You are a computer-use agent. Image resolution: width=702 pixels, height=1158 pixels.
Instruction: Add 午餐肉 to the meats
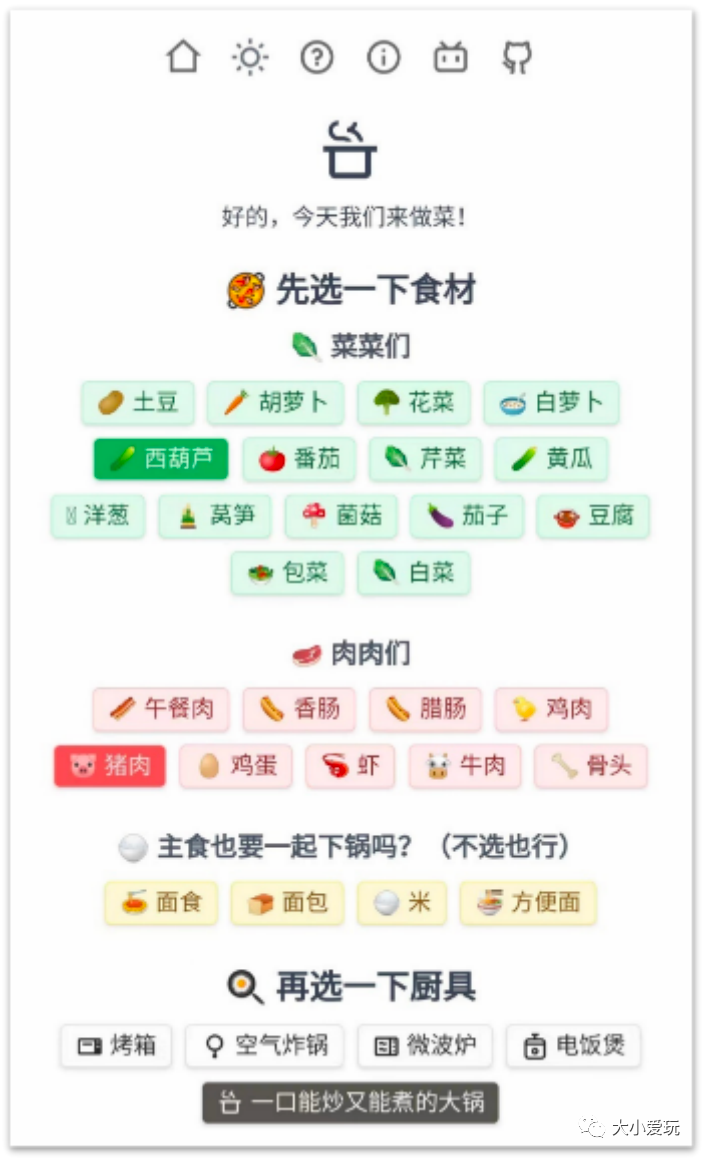[x=160, y=709]
